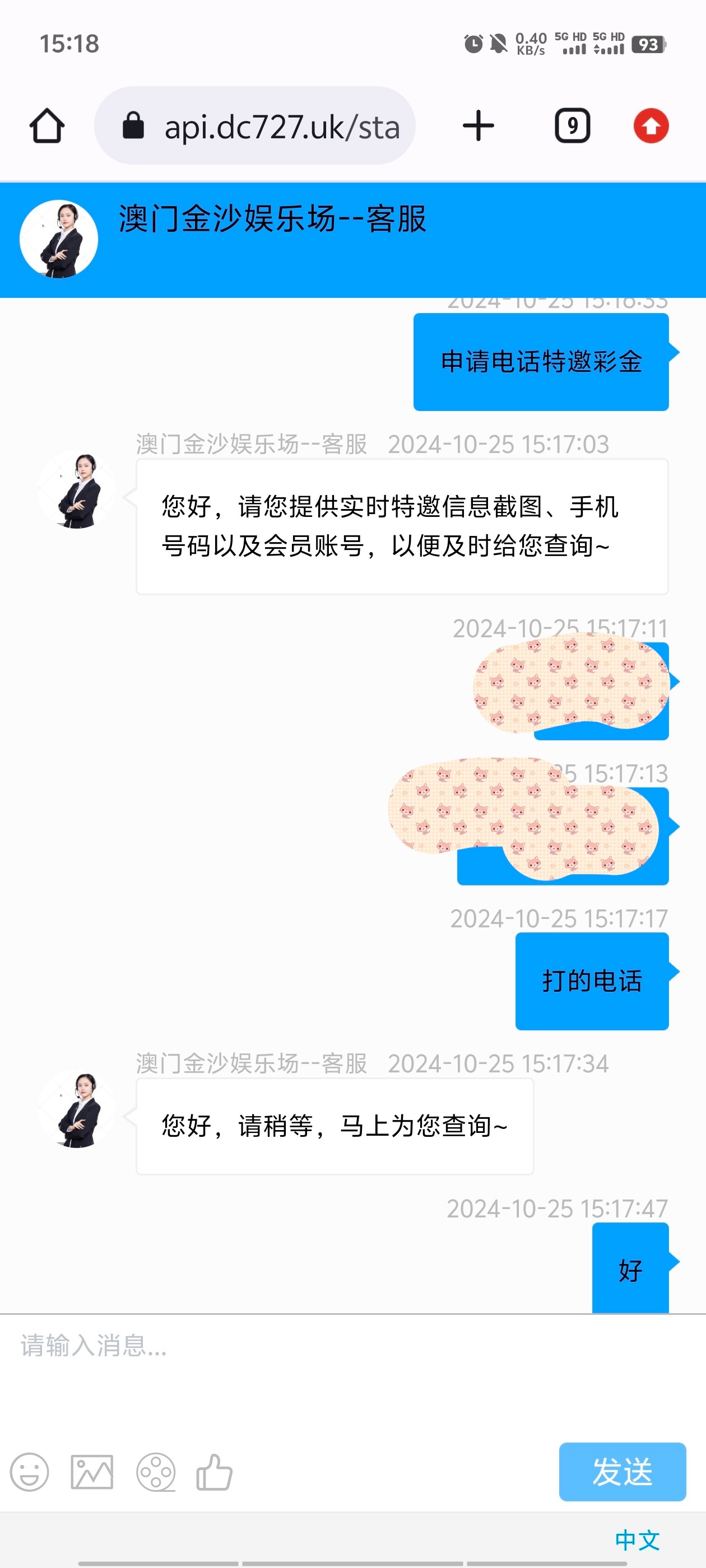Open a new browser tab
Screen dimensions: 706x1568
point(478,126)
